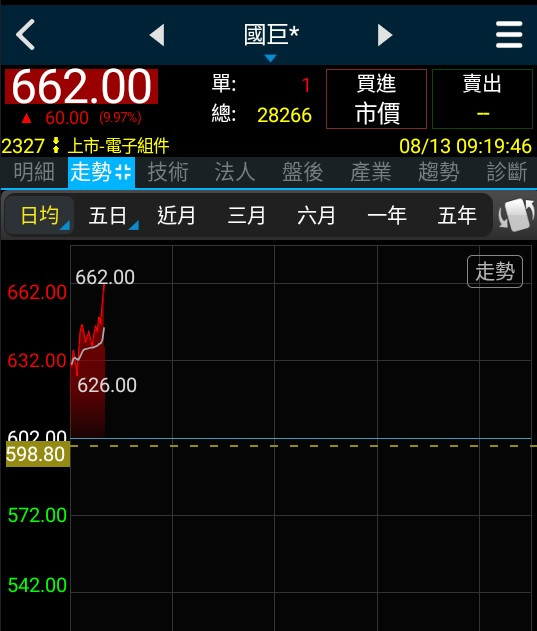537x631 pixels.
Task: Choose the 五日 chart range
Action: tap(109, 215)
